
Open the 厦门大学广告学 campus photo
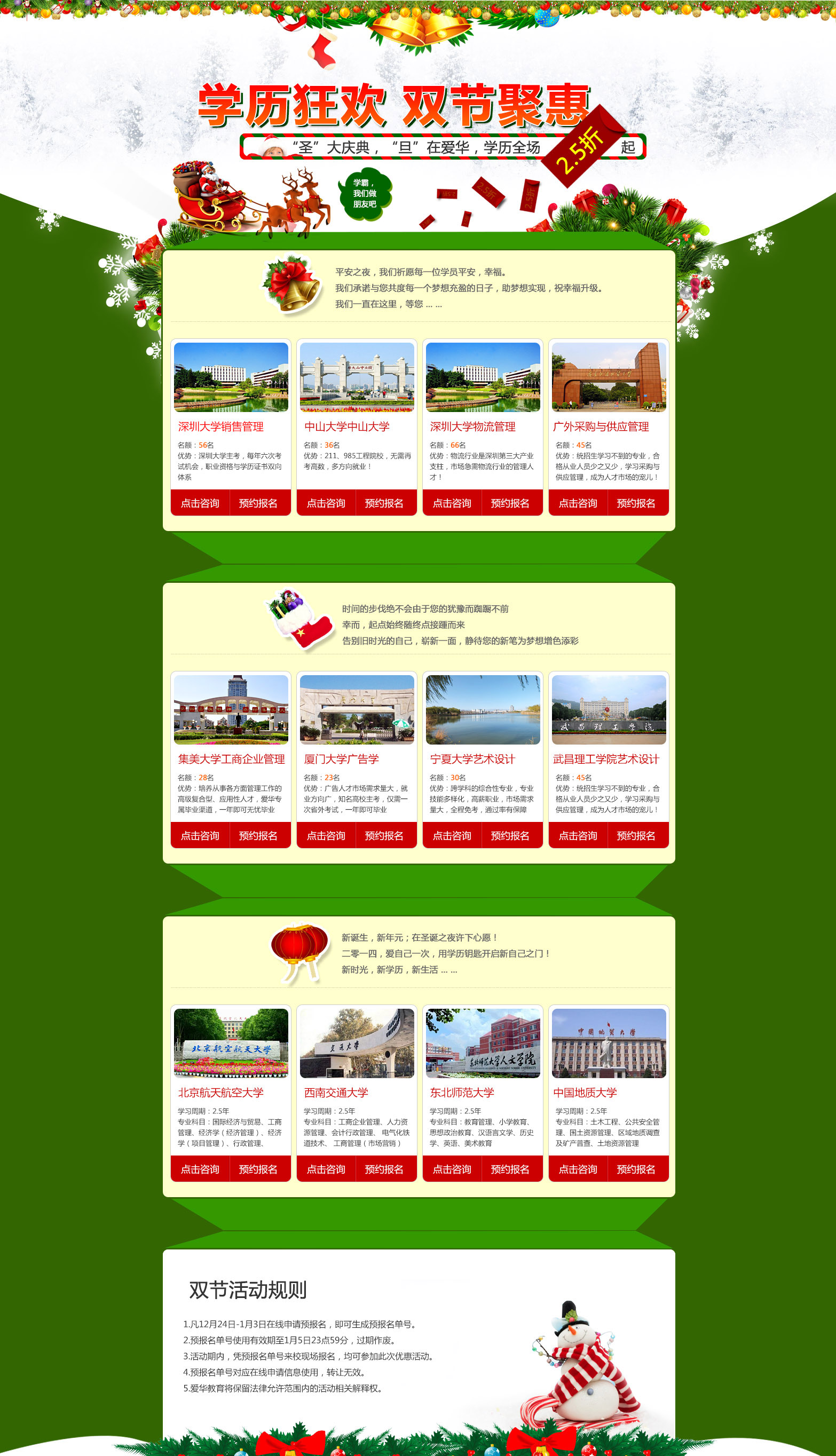tap(357, 709)
